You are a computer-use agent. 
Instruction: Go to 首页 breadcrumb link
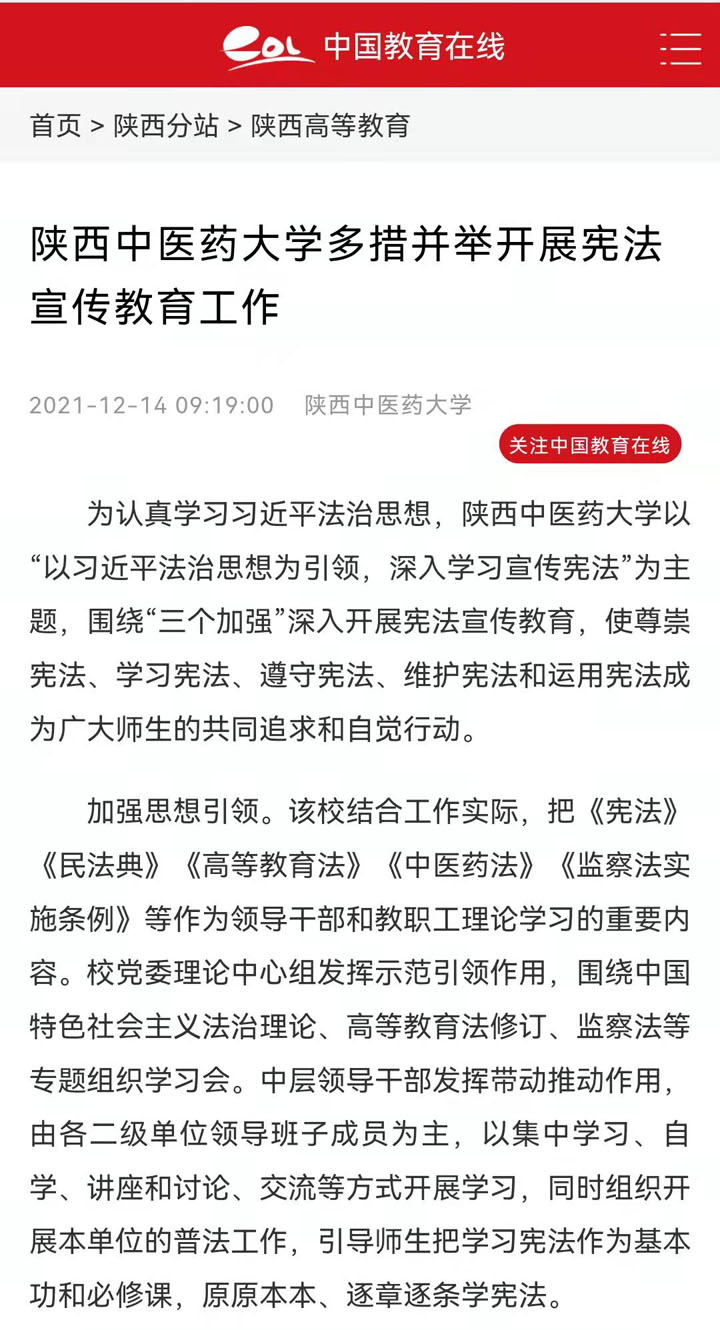(x=56, y=126)
